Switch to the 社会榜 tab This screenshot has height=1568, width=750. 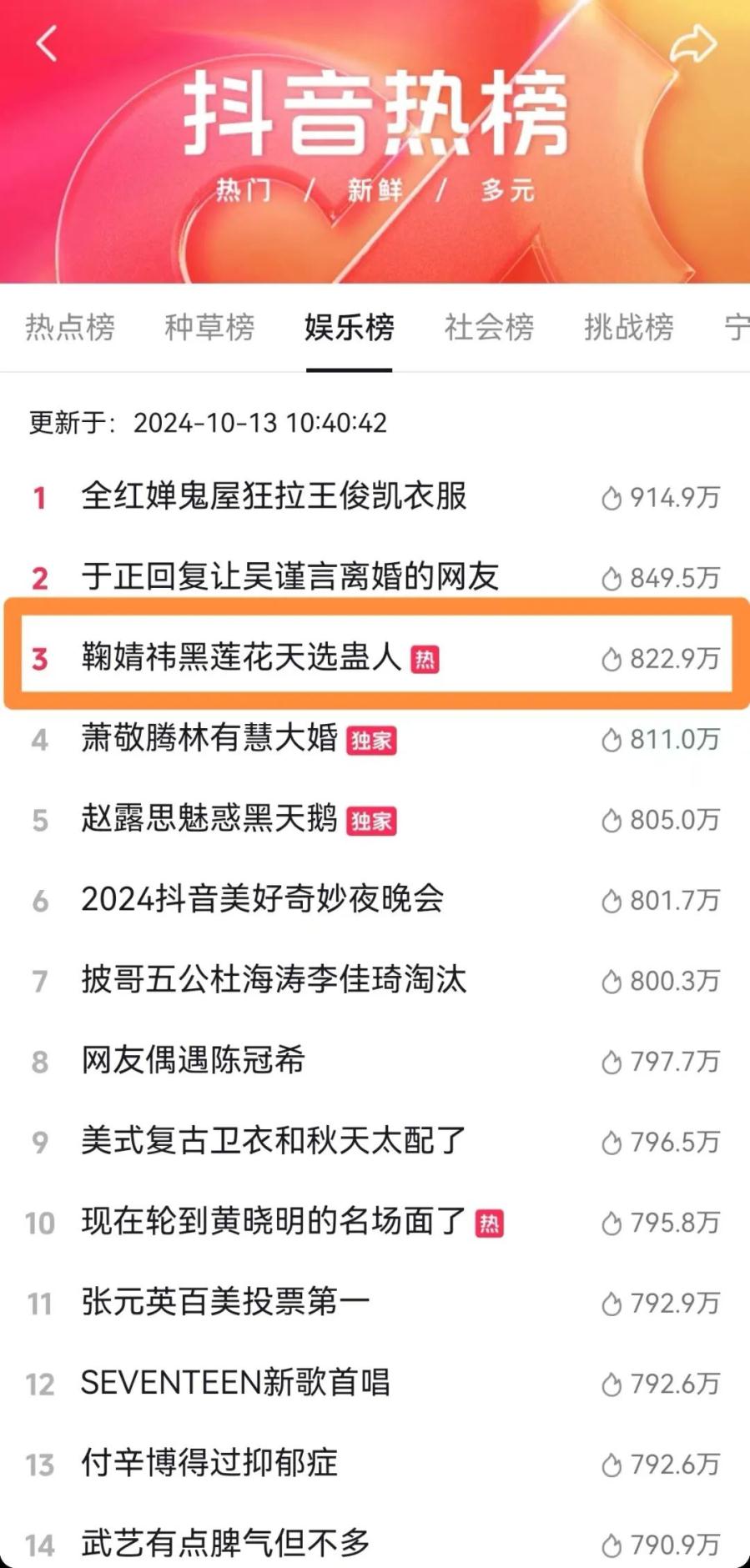(x=489, y=327)
